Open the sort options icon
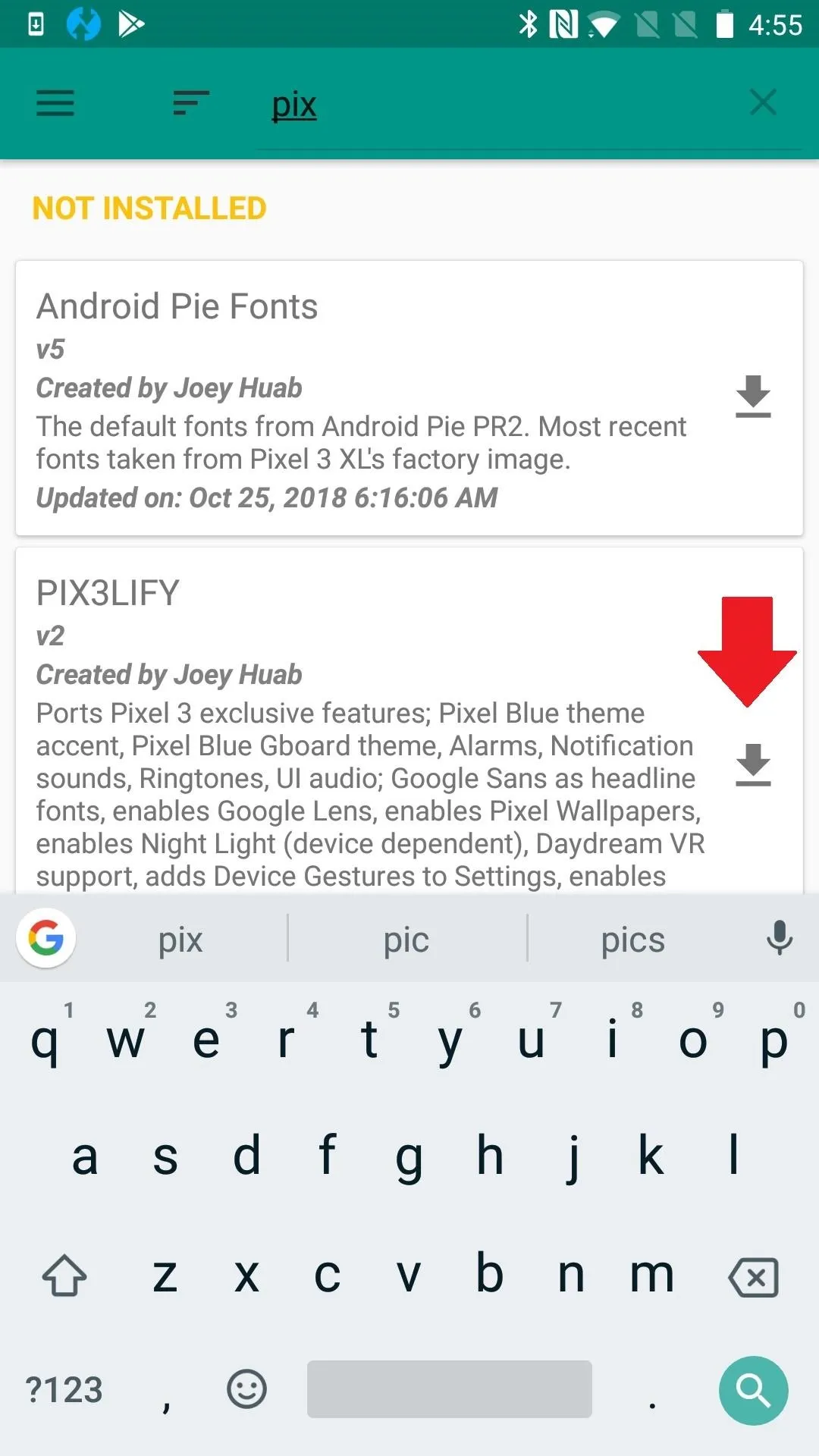The image size is (819, 1456). pos(191,103)
